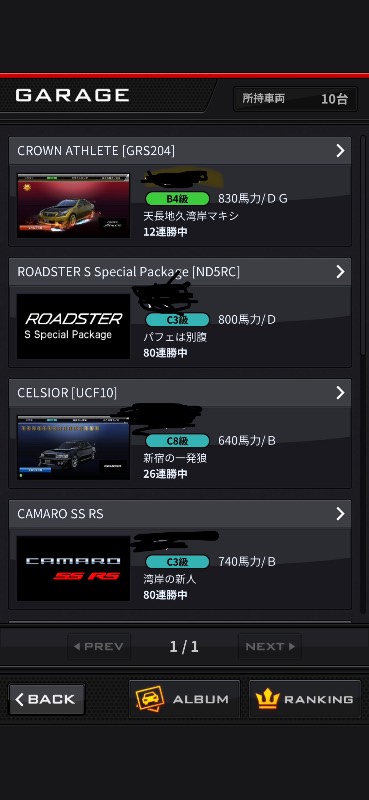Open the CROWN ATHLETE [GRS204] car entry
The width and height of the screenshot is (369, 800).
[180, 151]
